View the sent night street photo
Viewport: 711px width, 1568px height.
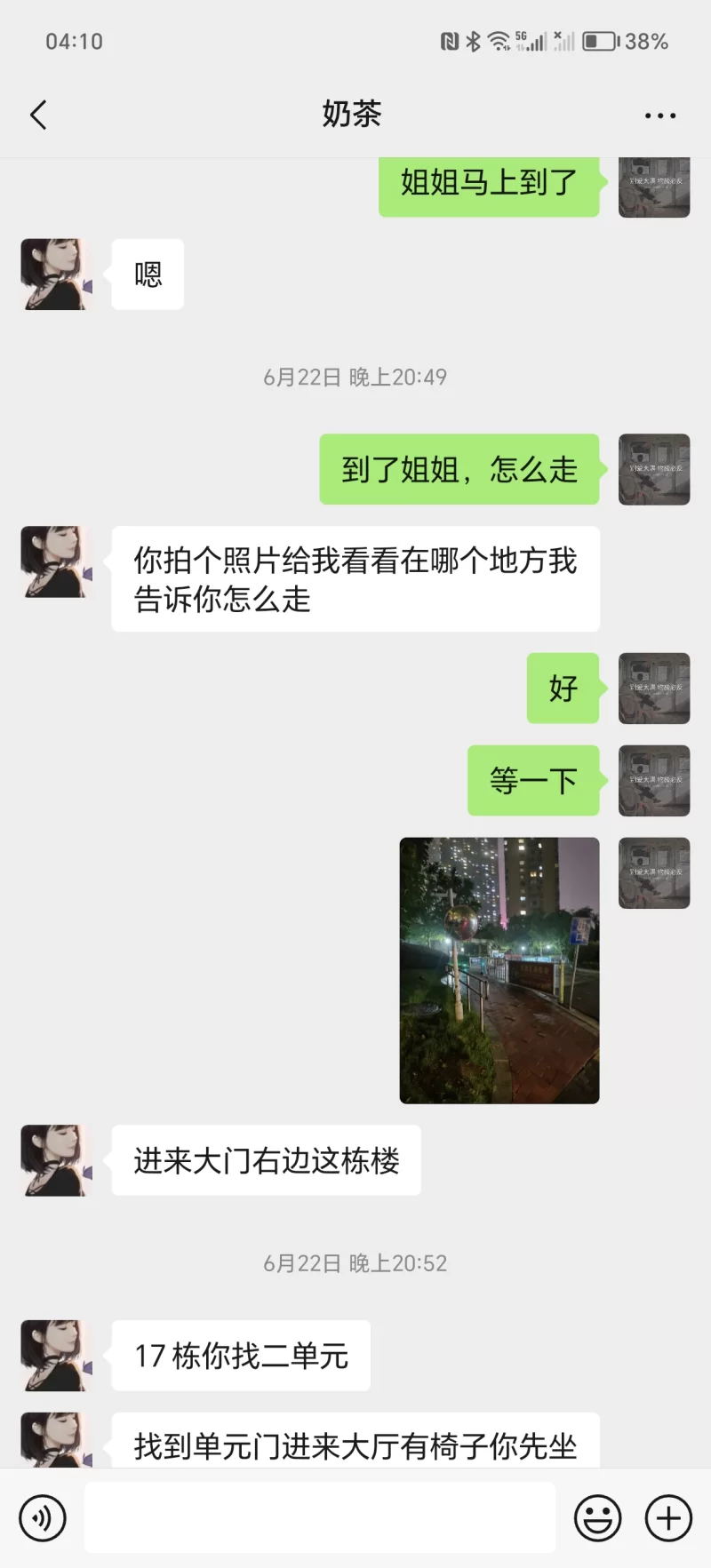pyautogui.click(x=499, y=970)
